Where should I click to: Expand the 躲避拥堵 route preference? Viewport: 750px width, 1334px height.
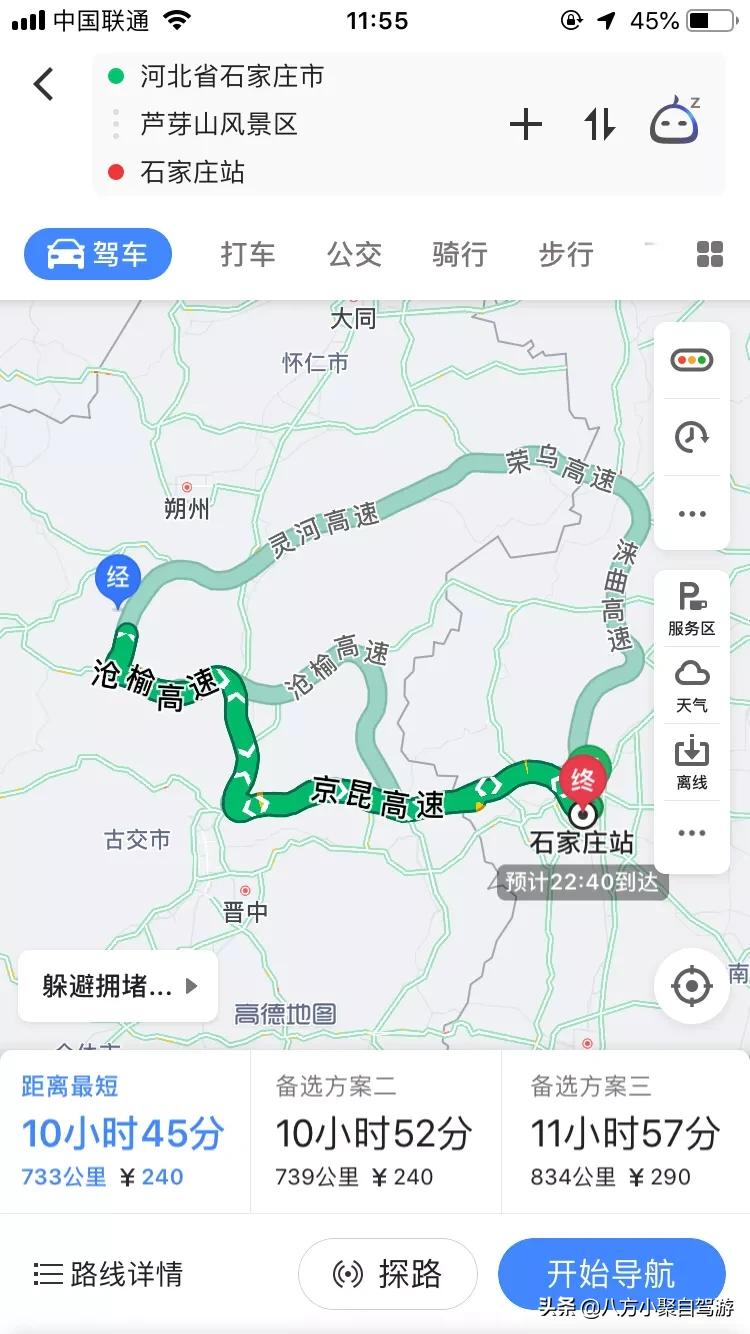(118, 986)
